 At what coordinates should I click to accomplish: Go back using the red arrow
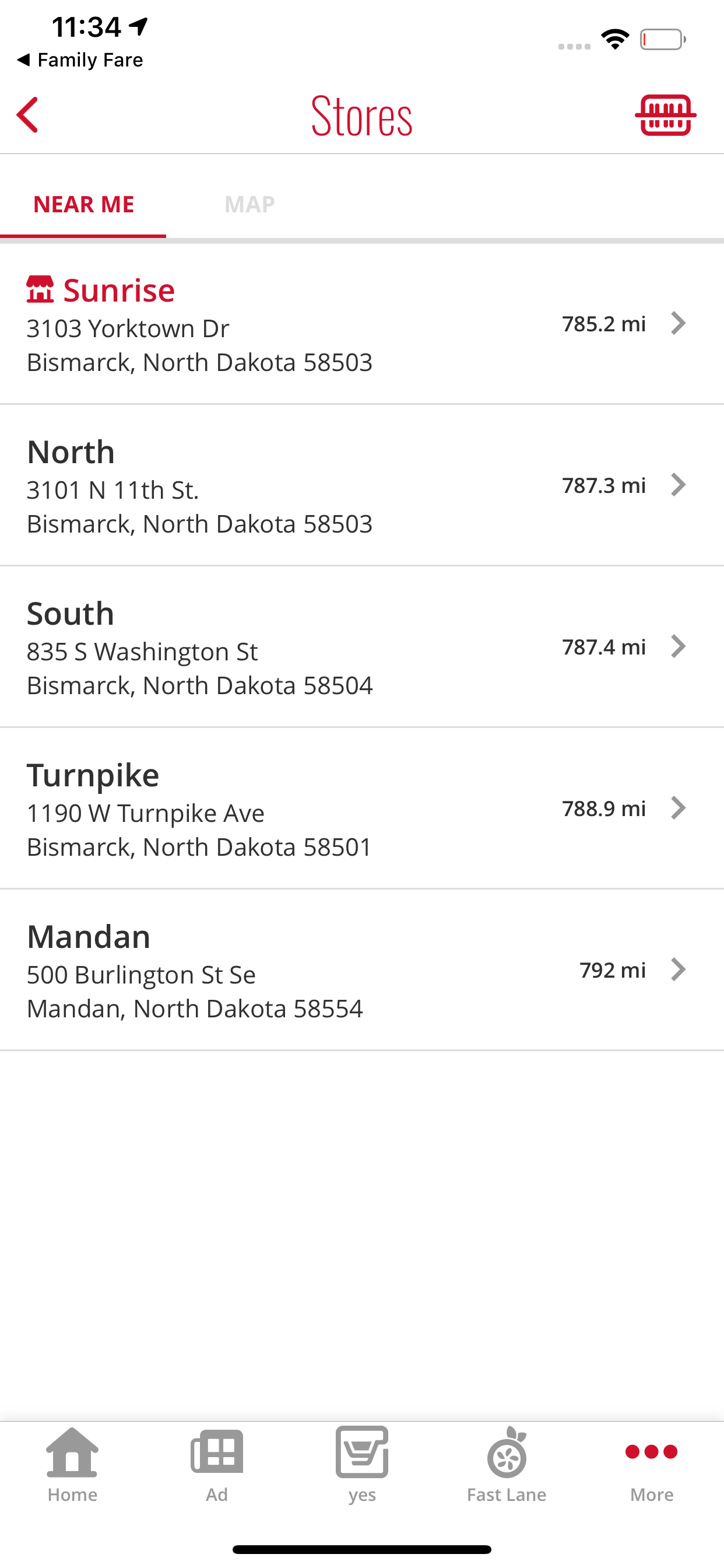(x=27, y=115)
